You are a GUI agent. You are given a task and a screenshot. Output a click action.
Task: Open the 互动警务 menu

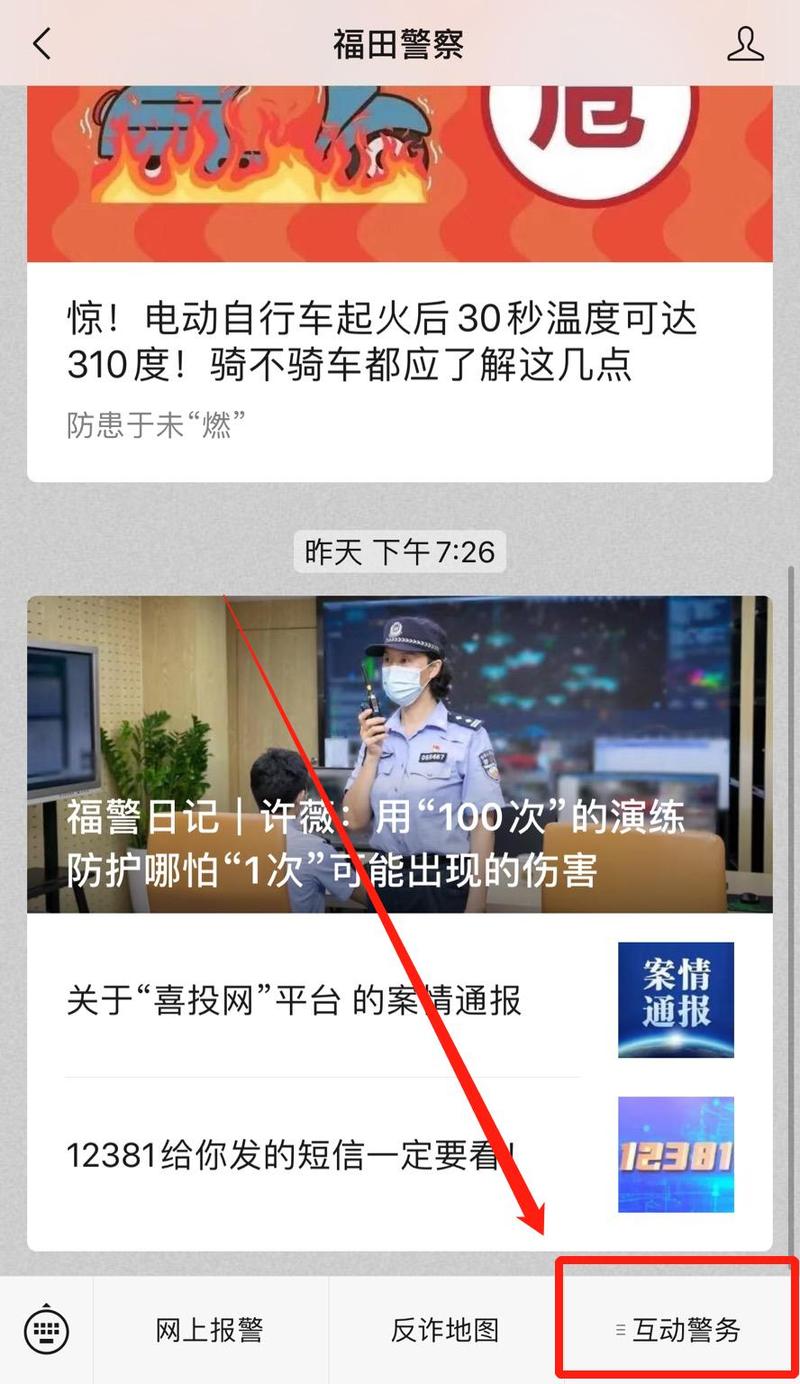pyautogui.click(x=678, y=1331)
